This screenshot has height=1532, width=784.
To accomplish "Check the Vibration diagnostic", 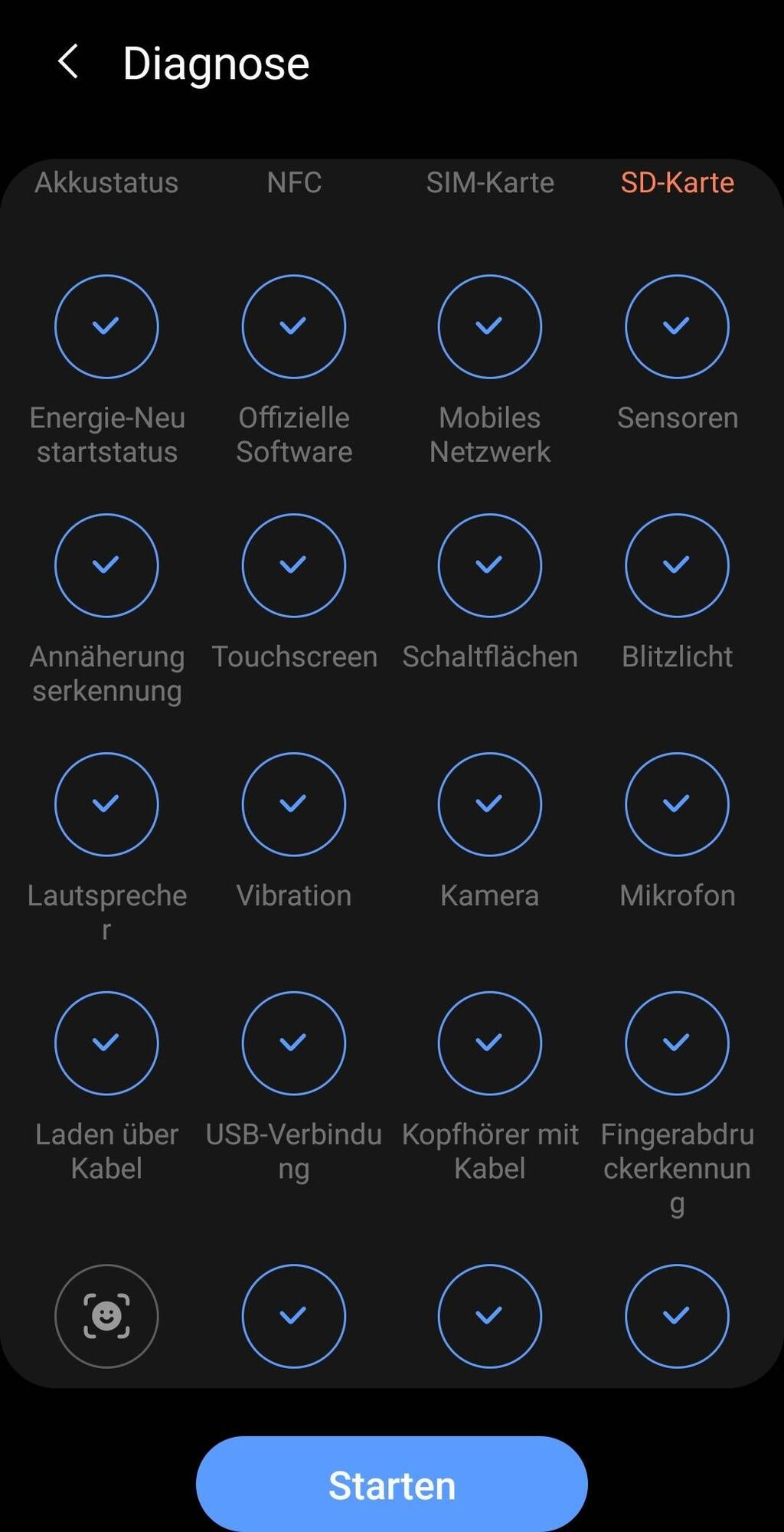I will tap(294, 805).
